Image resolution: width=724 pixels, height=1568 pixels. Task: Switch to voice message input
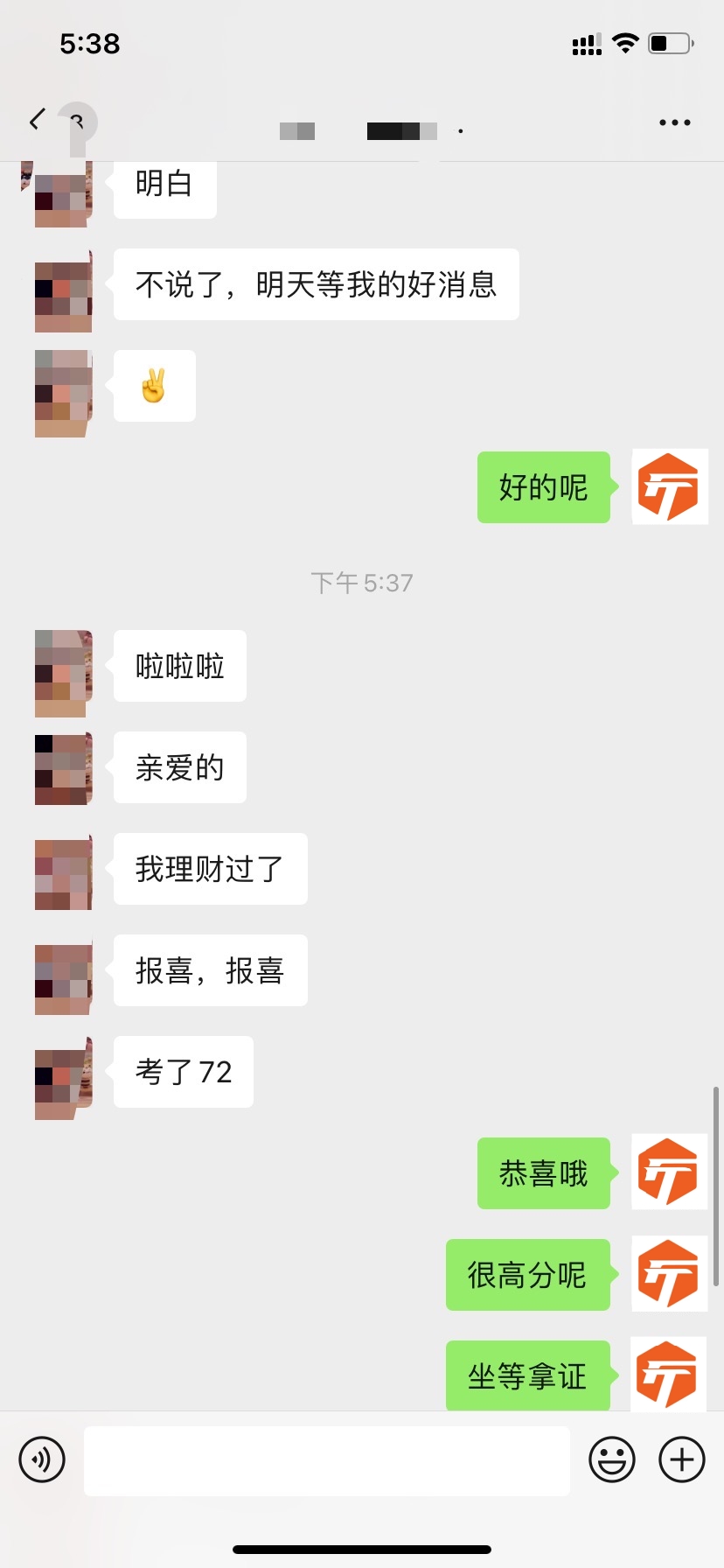click(42, 1459)
